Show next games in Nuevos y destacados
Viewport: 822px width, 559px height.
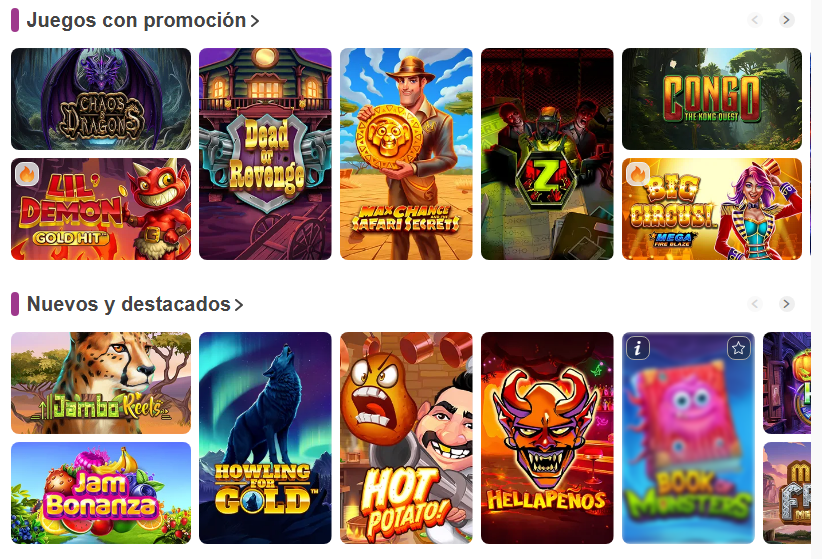(787, 304)
